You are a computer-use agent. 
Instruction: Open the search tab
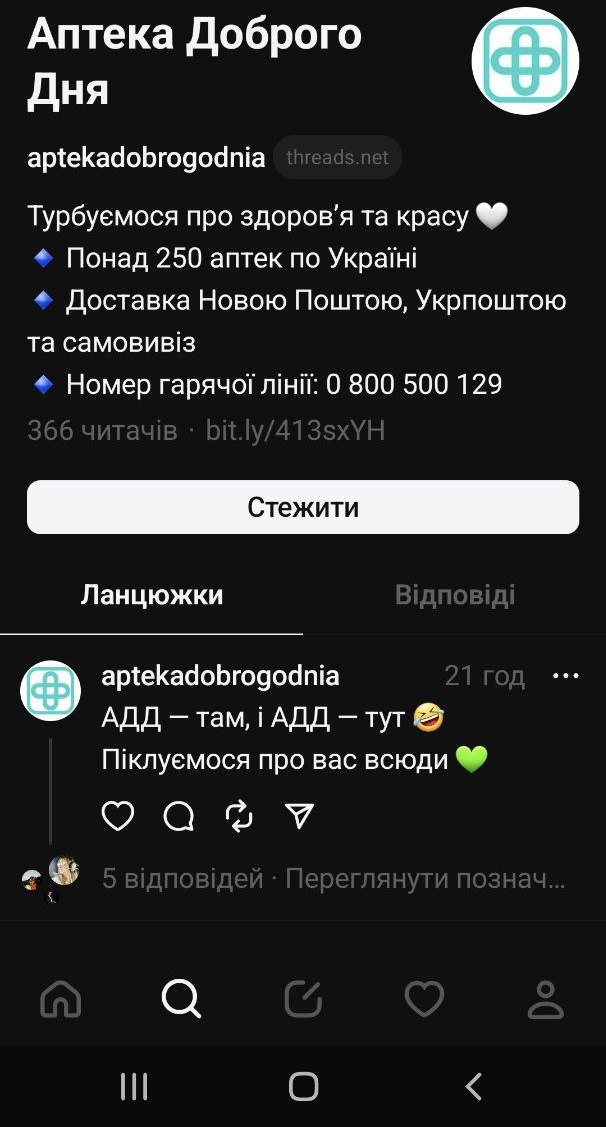pos(181,998)
